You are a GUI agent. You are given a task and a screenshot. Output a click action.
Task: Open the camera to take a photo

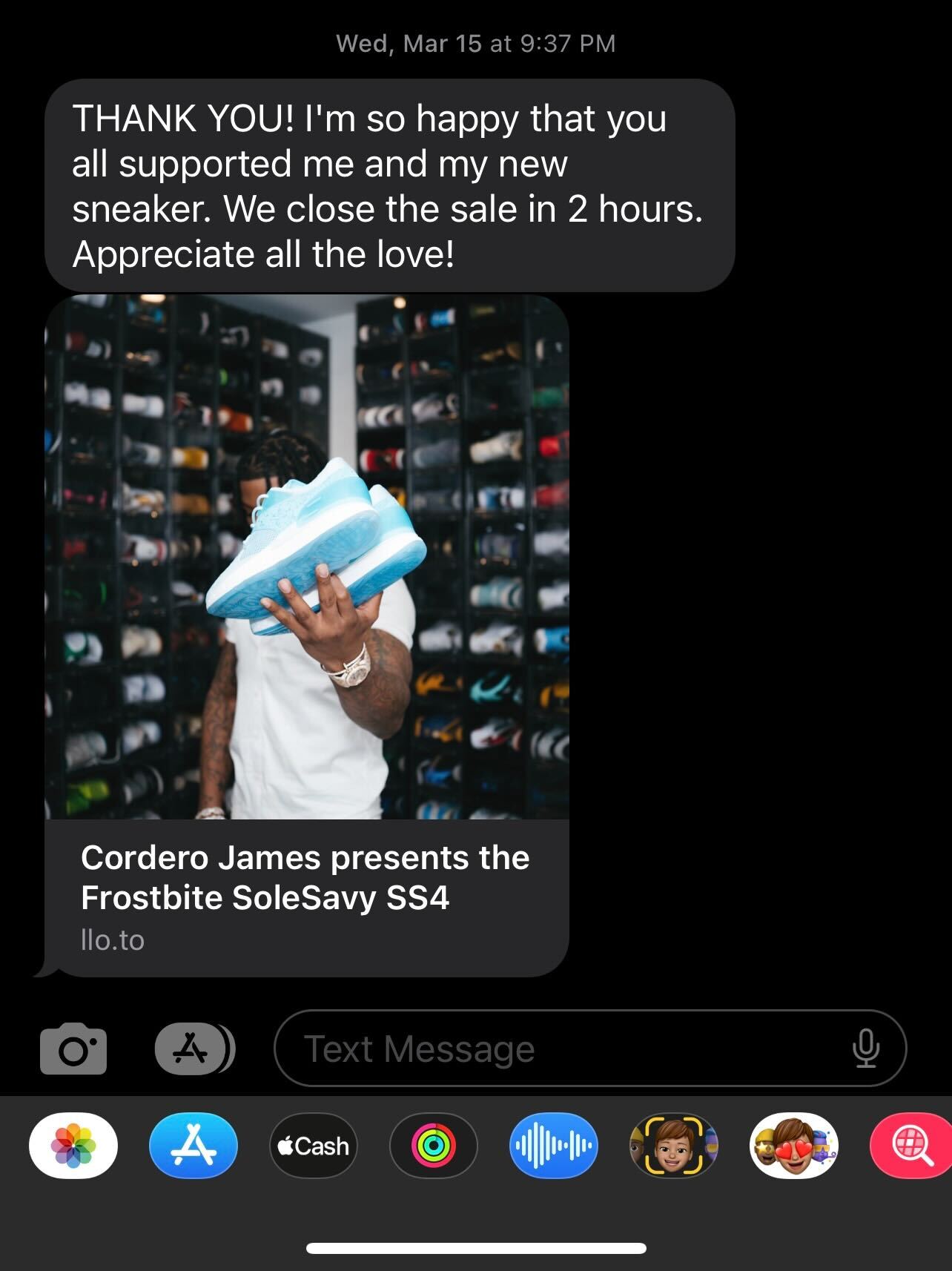pos(73,1049)
